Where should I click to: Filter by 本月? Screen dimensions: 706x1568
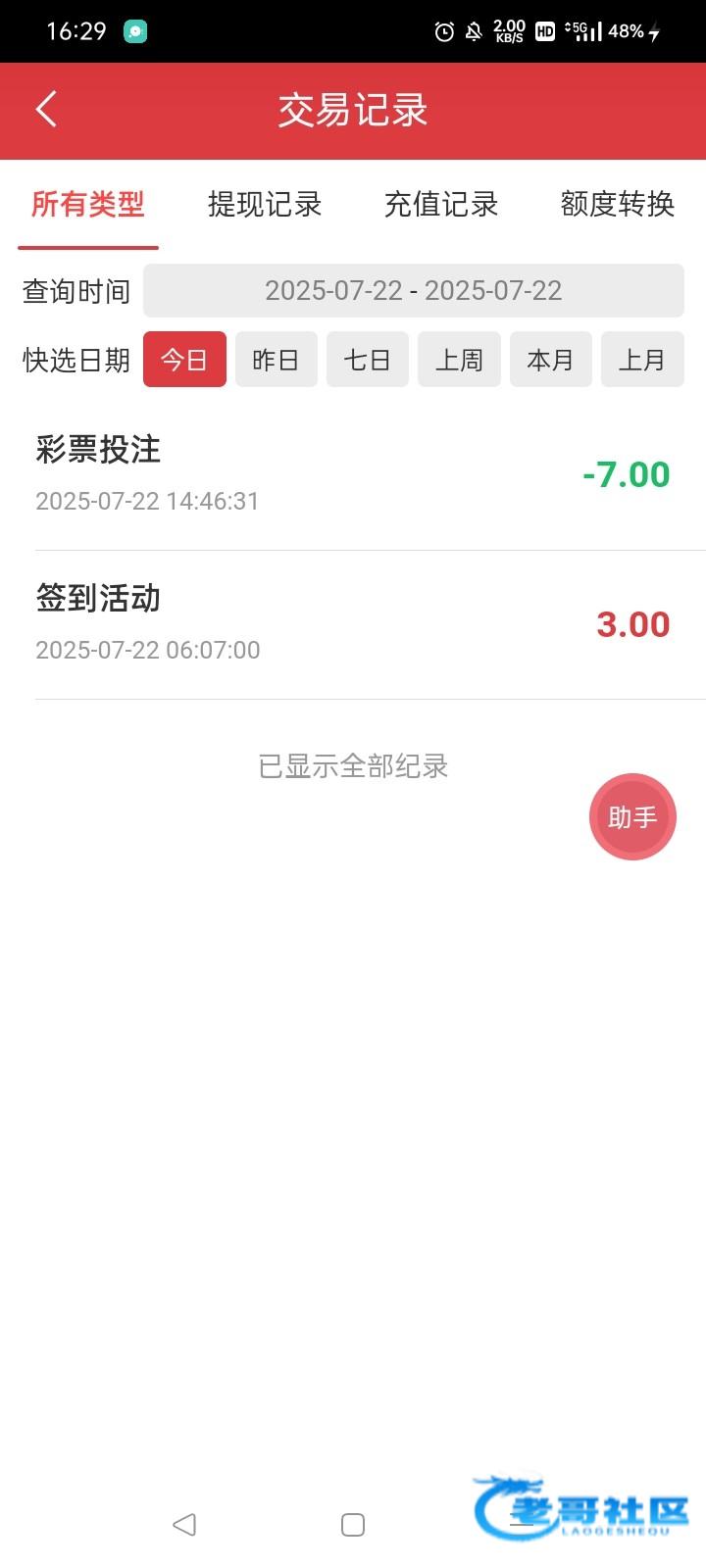550,360
